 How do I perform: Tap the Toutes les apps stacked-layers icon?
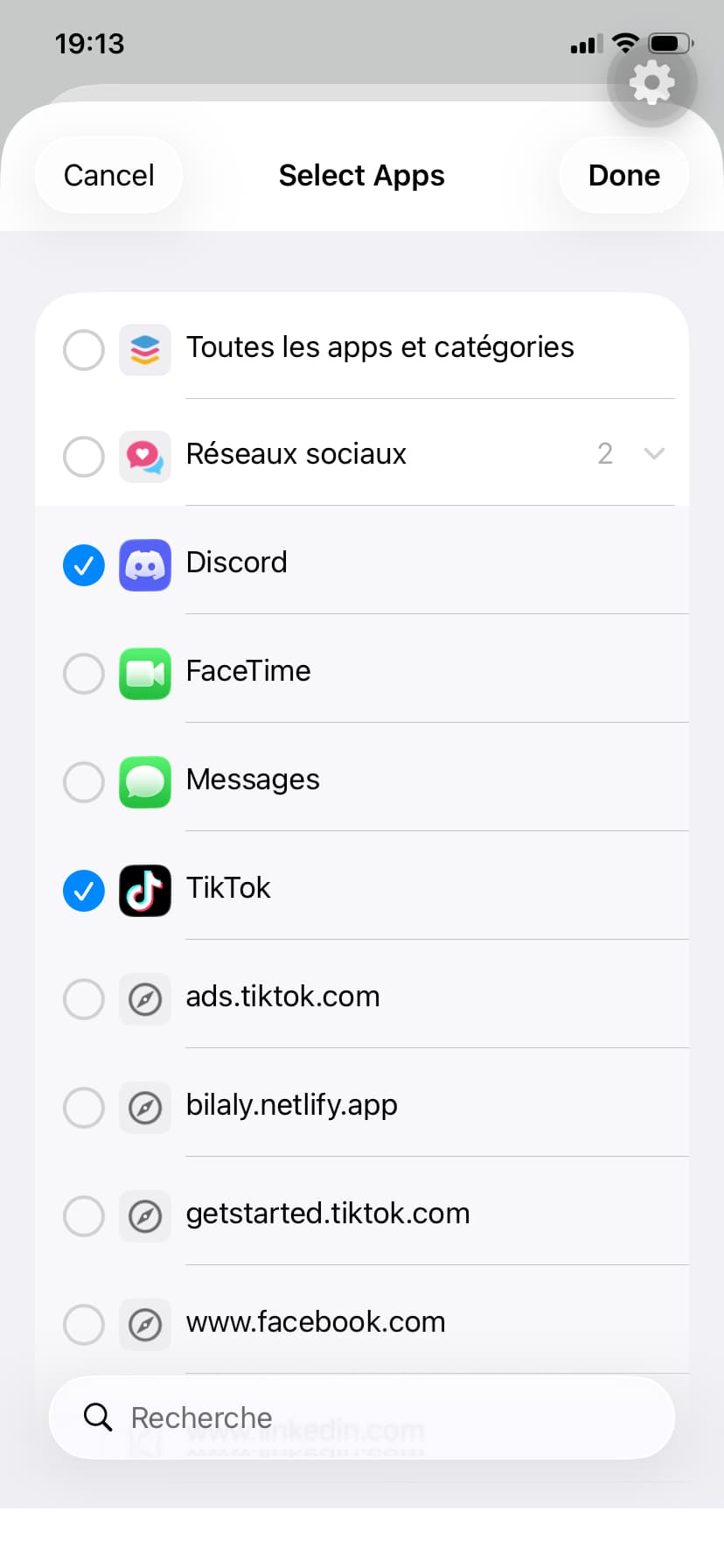144,348
